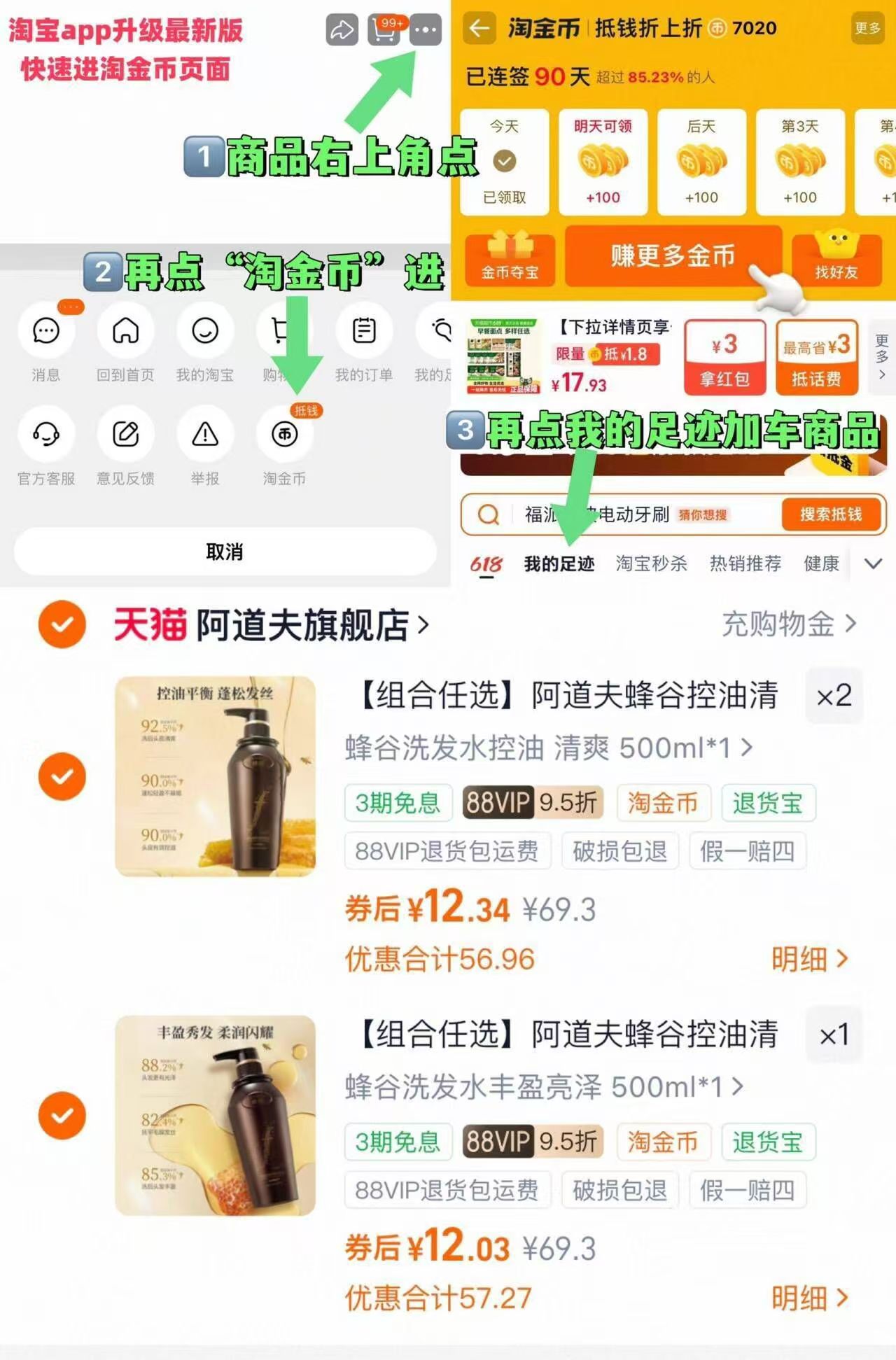Viewport: 896px width, 1360px height.
Task: Open the 淘宝秒杀 tab
Action: [x=651, y=563]
